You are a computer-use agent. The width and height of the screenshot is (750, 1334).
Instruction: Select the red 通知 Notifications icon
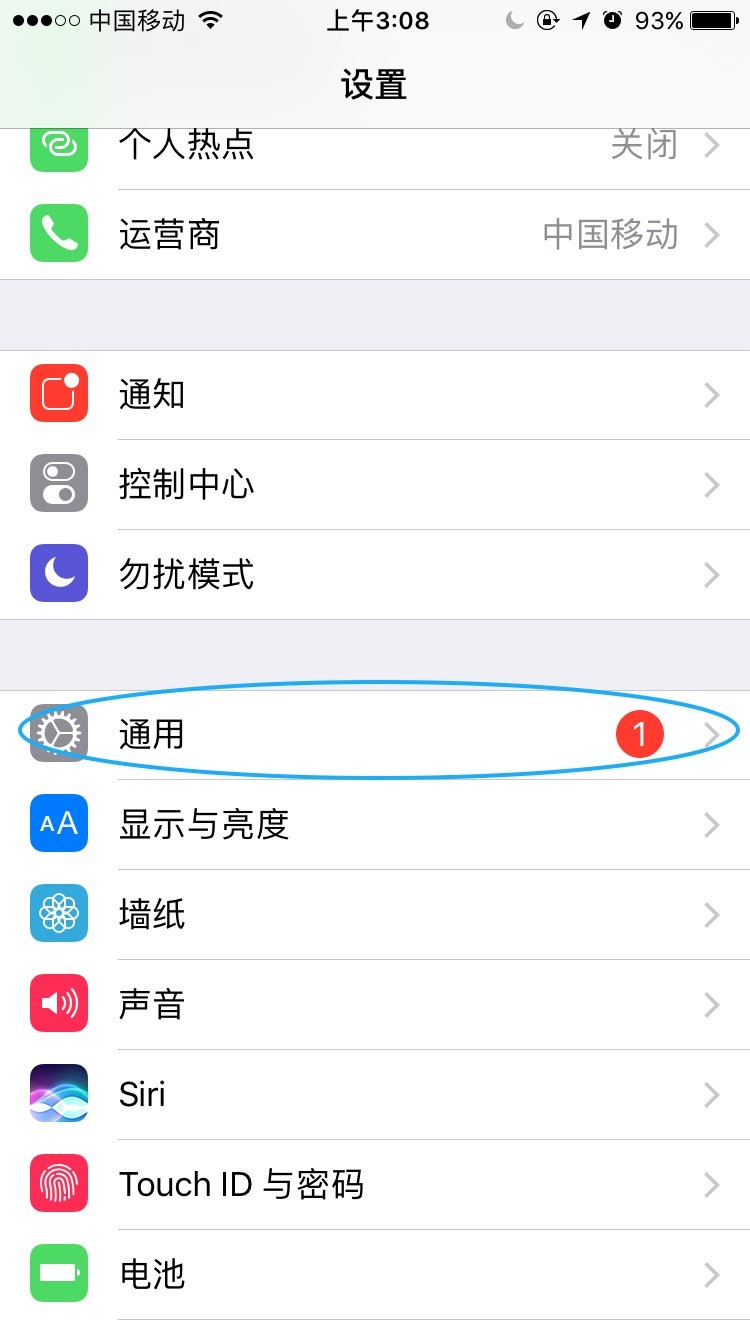[x=58, y=393]
